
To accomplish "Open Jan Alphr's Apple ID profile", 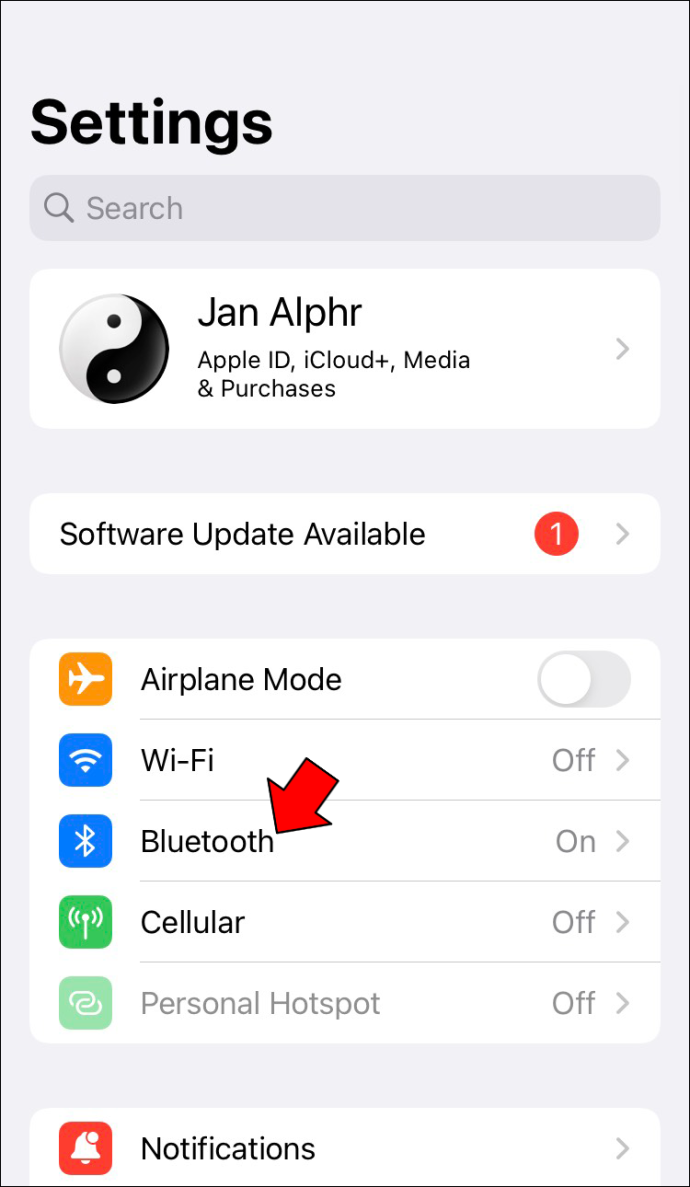I will tap(344, 349).
